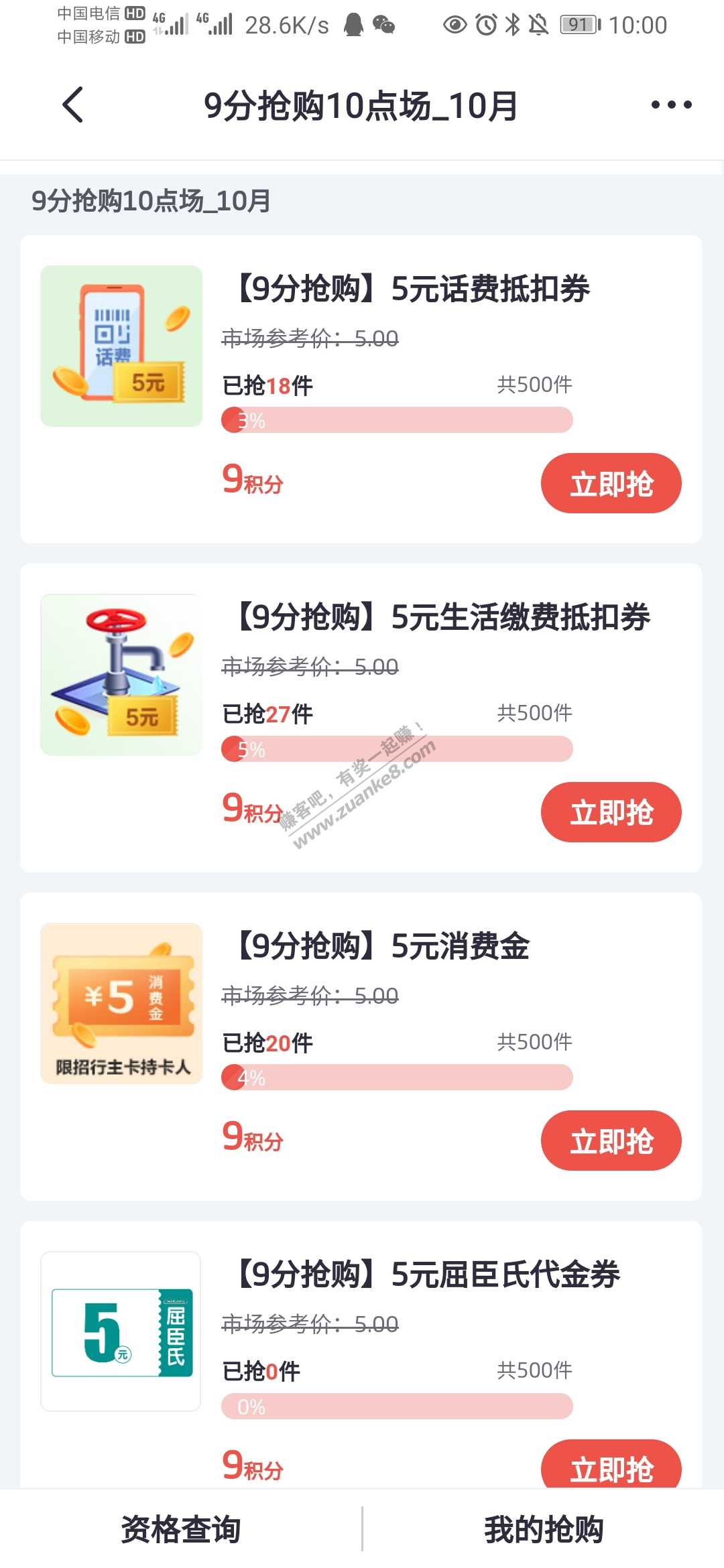Screen dimensions: 724x1568
Task: Tap 立即抢 for 5元话费抵扣券
Action: click(x=611, y=483)
